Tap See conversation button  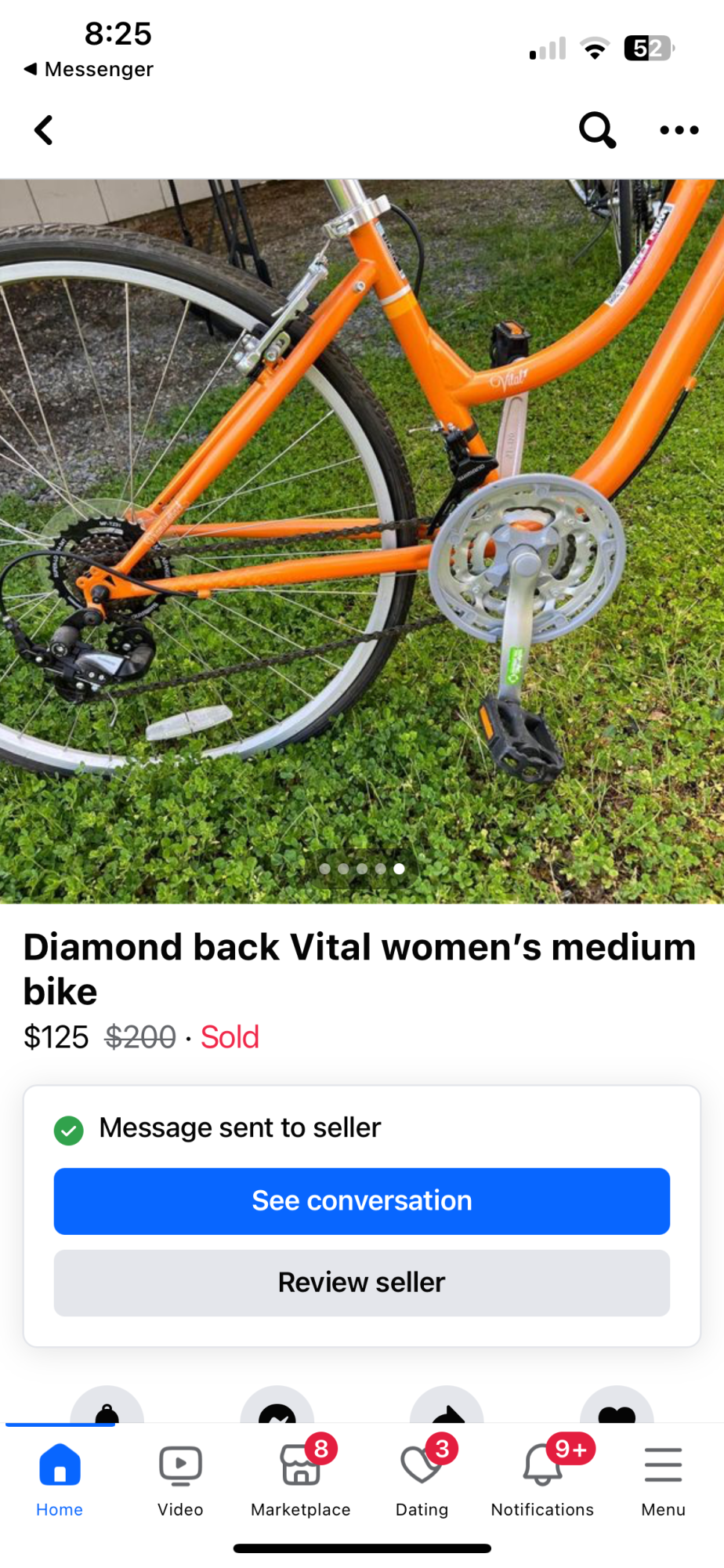point(362,1201)
